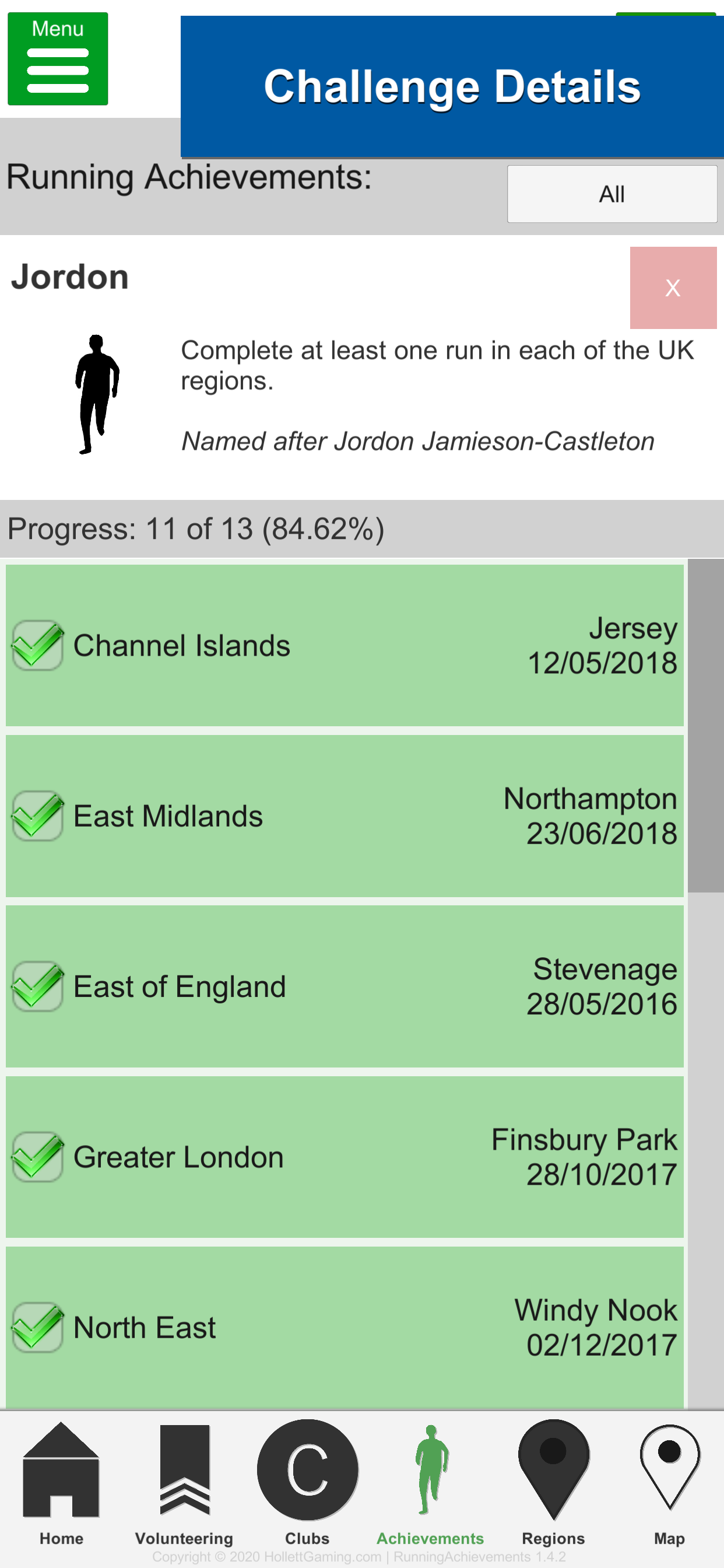This screenshot has width=724, height=1568.
Task: Select the East Midlands Northampton row
Action: pos(345,815)
